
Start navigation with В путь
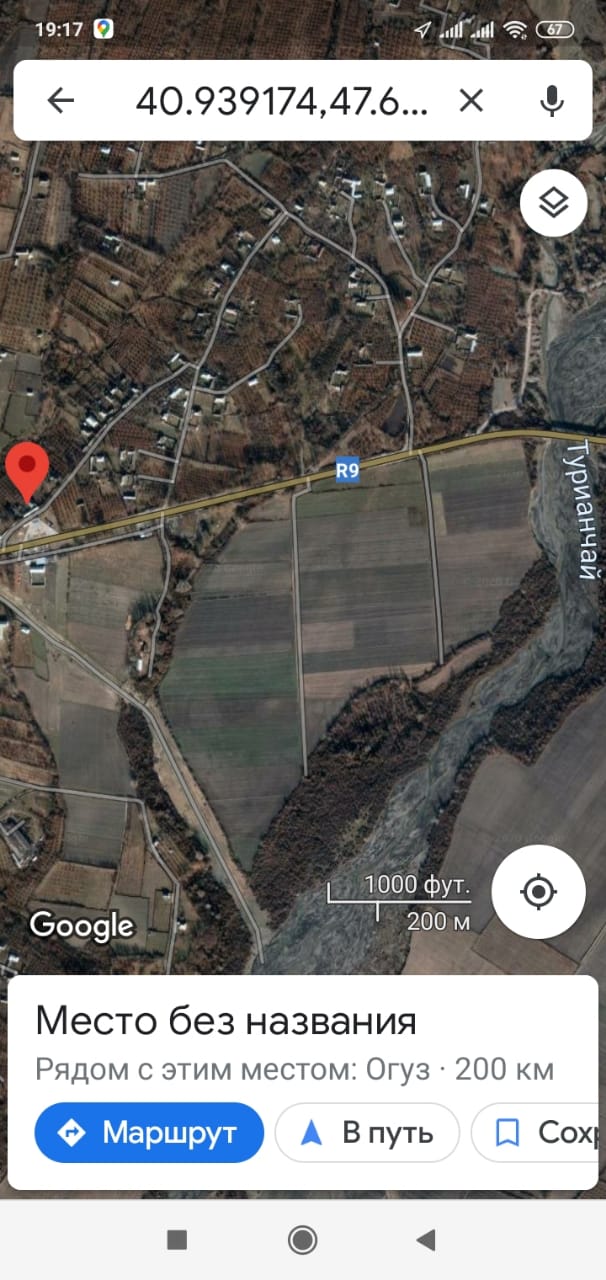click(367, 1132)
